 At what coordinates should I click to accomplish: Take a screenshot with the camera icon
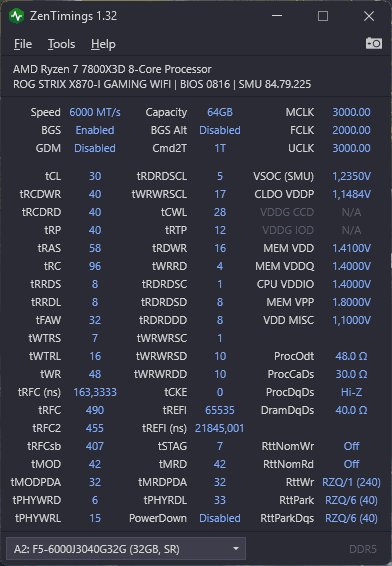pos(374,43)
